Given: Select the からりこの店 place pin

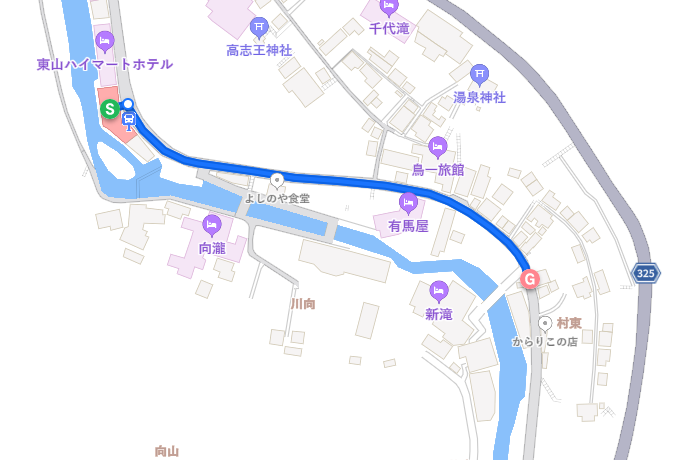Looking at the screenshot, I should click(x=545, y=323).
